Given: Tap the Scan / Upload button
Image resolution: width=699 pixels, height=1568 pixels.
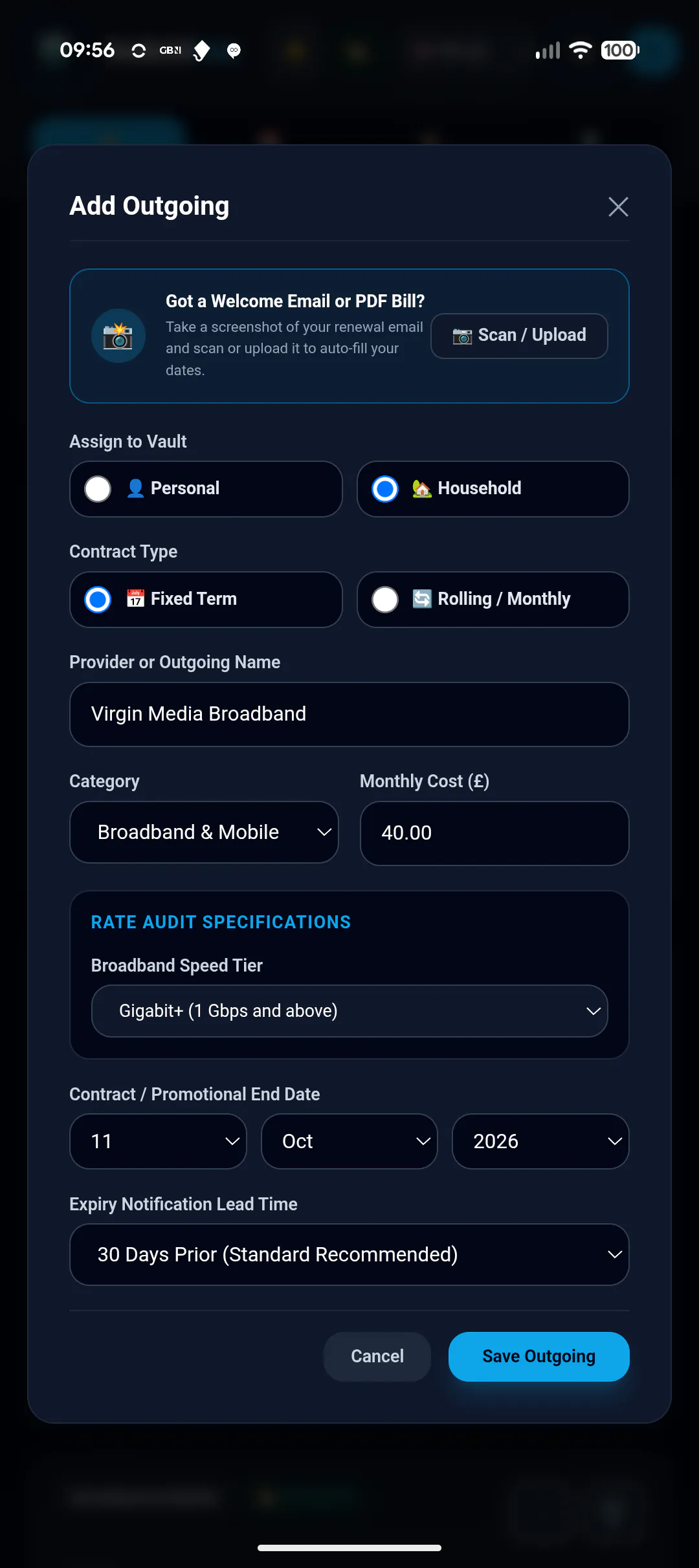Looking at the screenshot, I should [x=519, y=336].
